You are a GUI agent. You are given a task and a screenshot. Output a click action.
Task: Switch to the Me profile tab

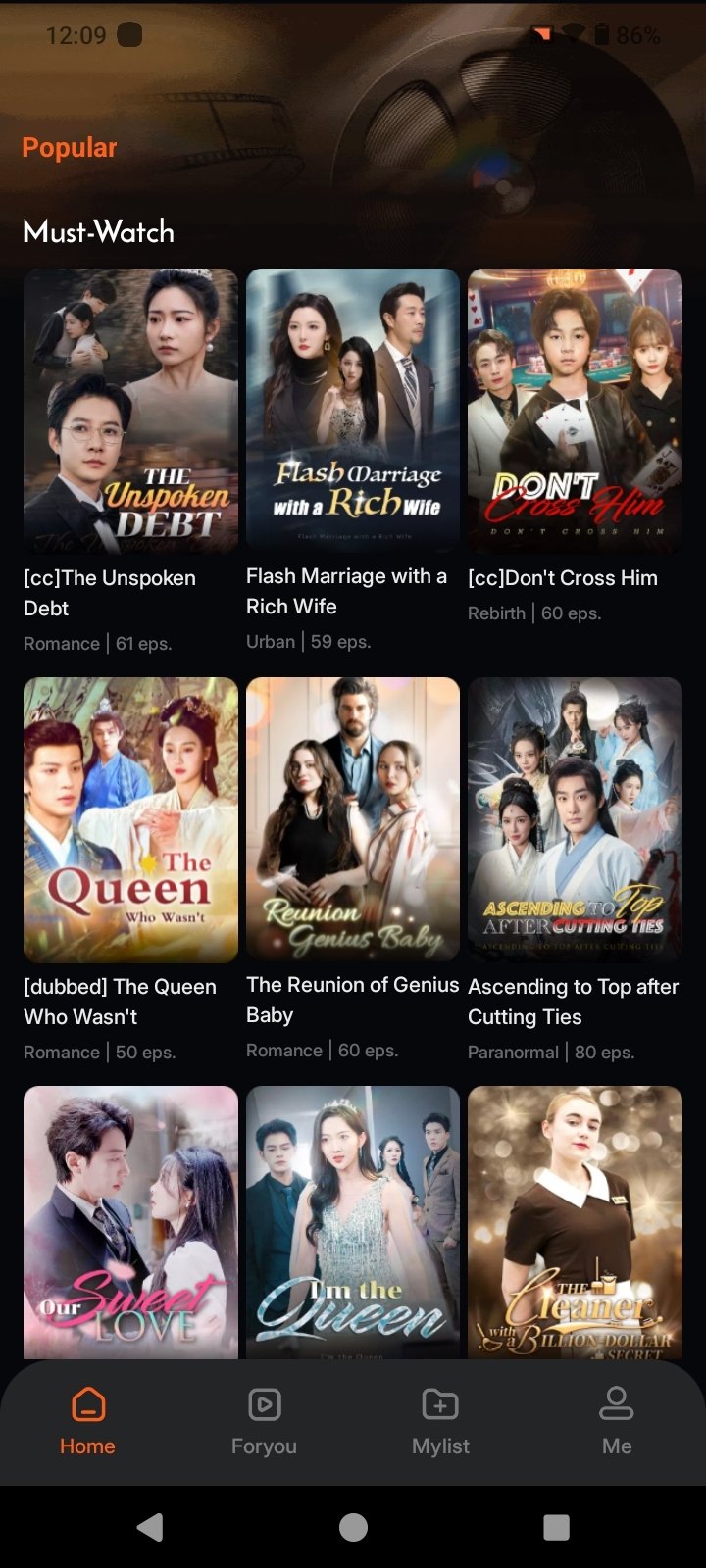pyautogui.click(x=617, y=1421)
